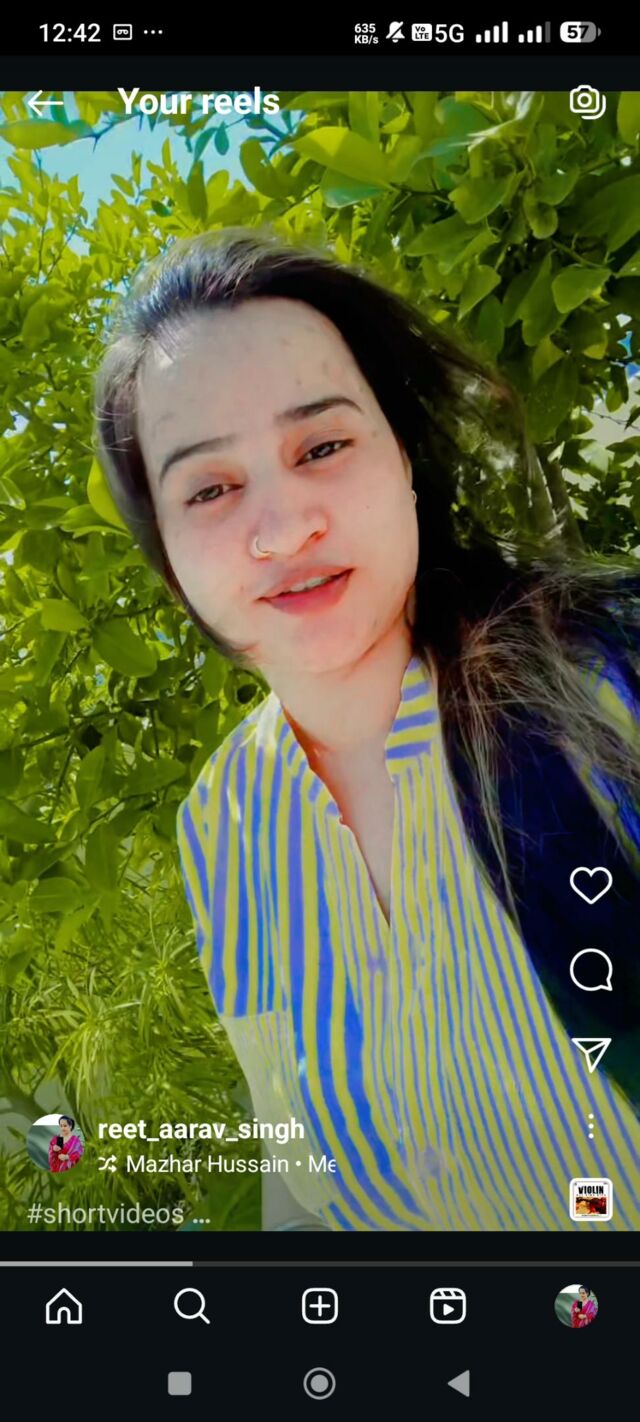Viewport: 640px width, 1422px height.
Task: Expand the #shortvideos caption
Action: (118, 1214)
